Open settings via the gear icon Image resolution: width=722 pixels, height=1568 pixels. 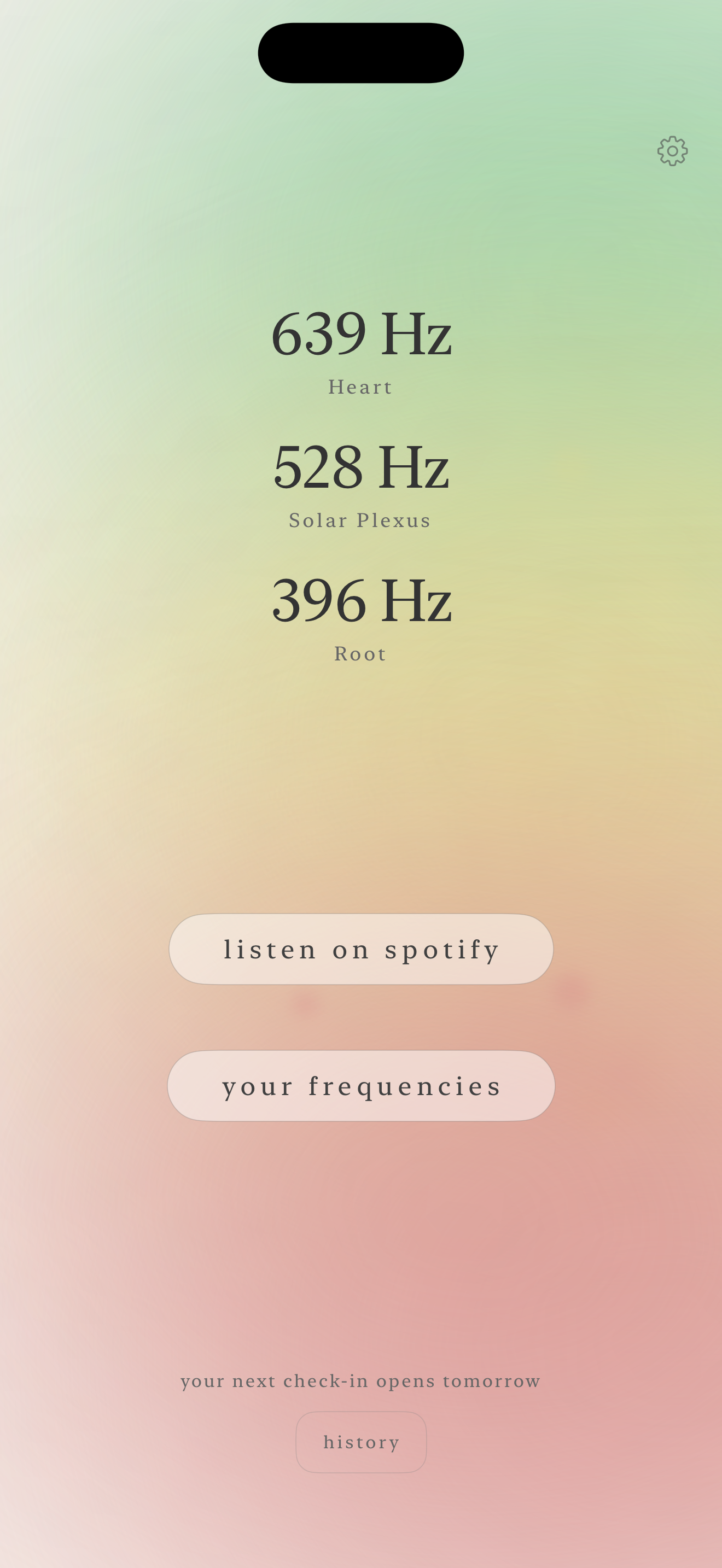tap(672, 151)
